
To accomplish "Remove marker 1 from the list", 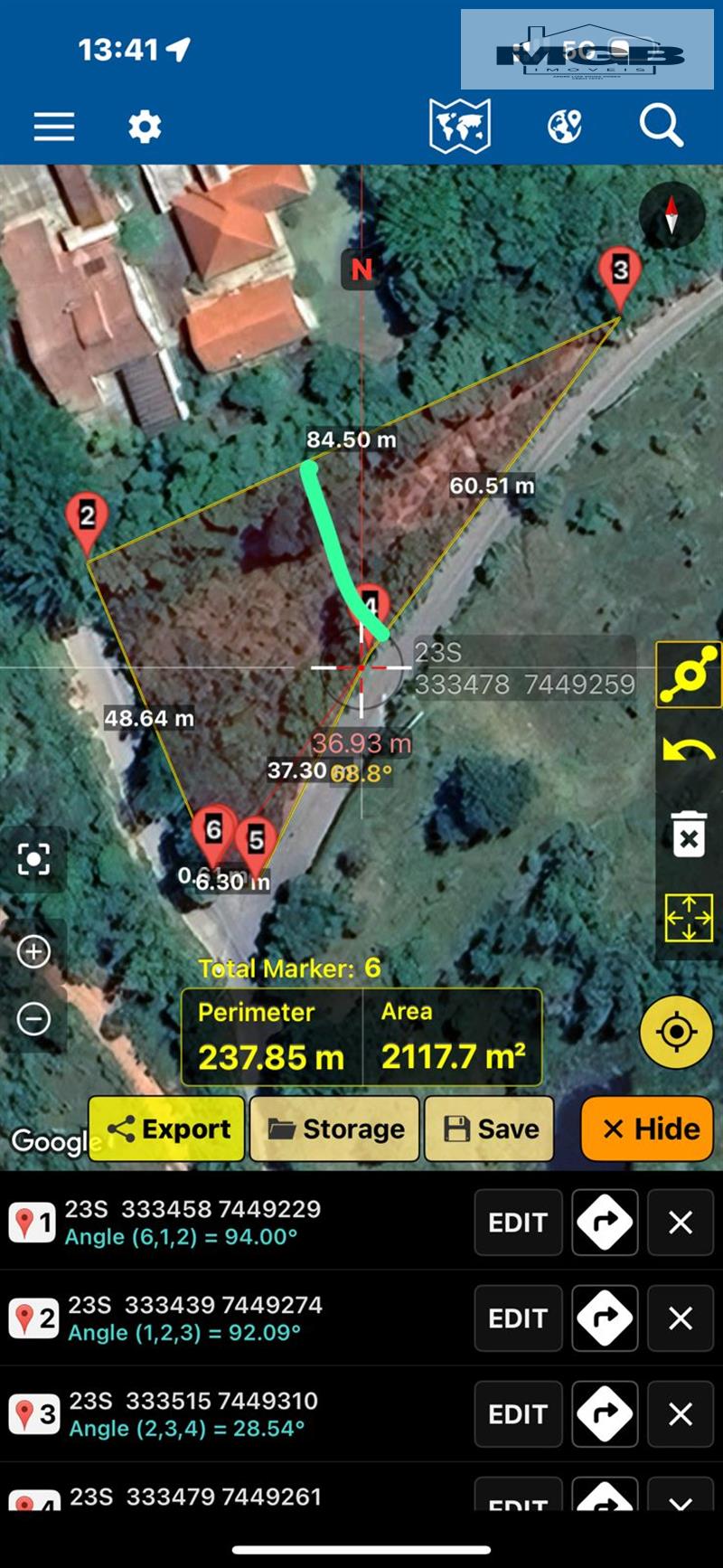I will pyautogui.click(x=680, y=1223).
